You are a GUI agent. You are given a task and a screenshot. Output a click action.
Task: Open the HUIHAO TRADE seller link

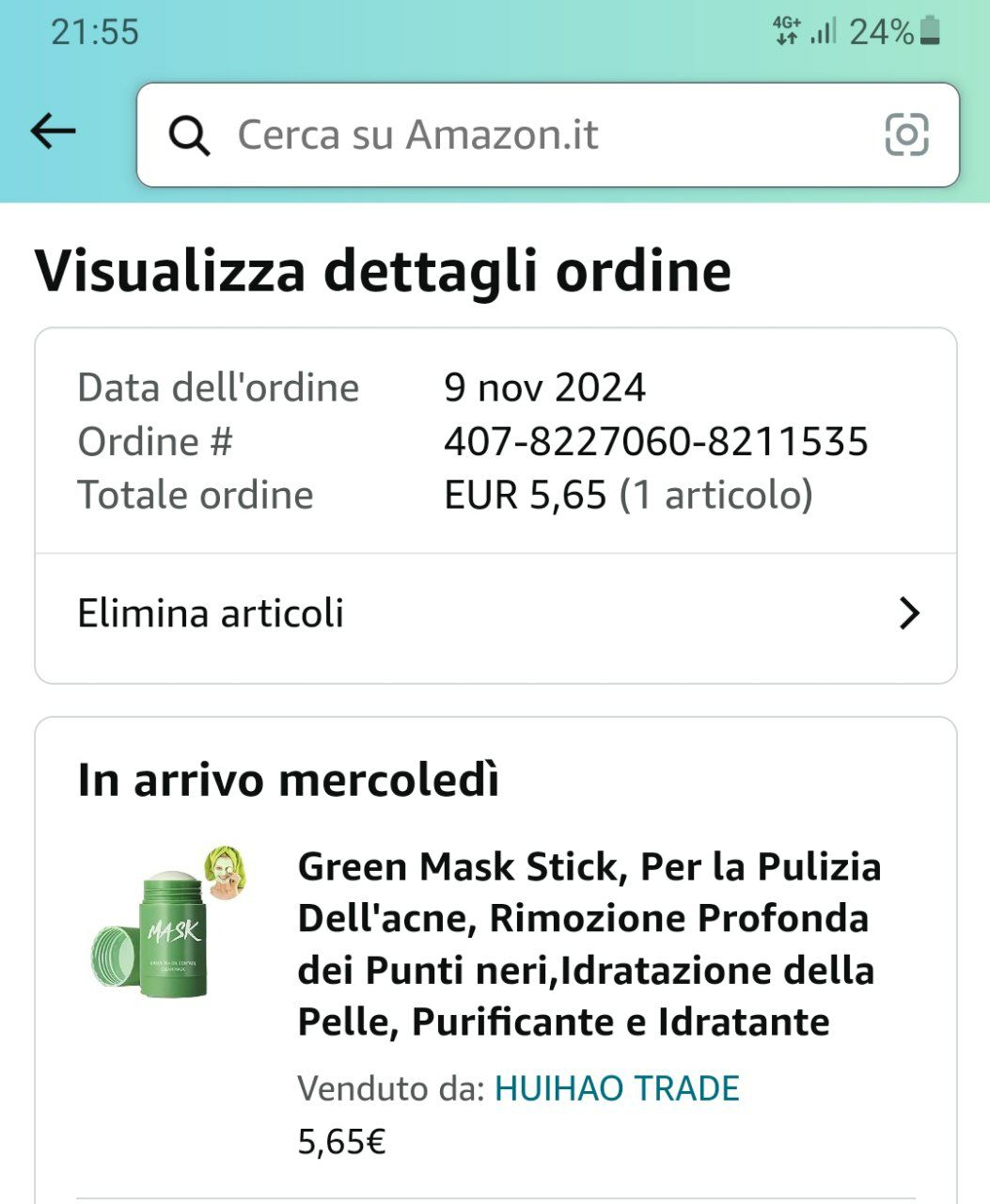(x=617, y=1089)
